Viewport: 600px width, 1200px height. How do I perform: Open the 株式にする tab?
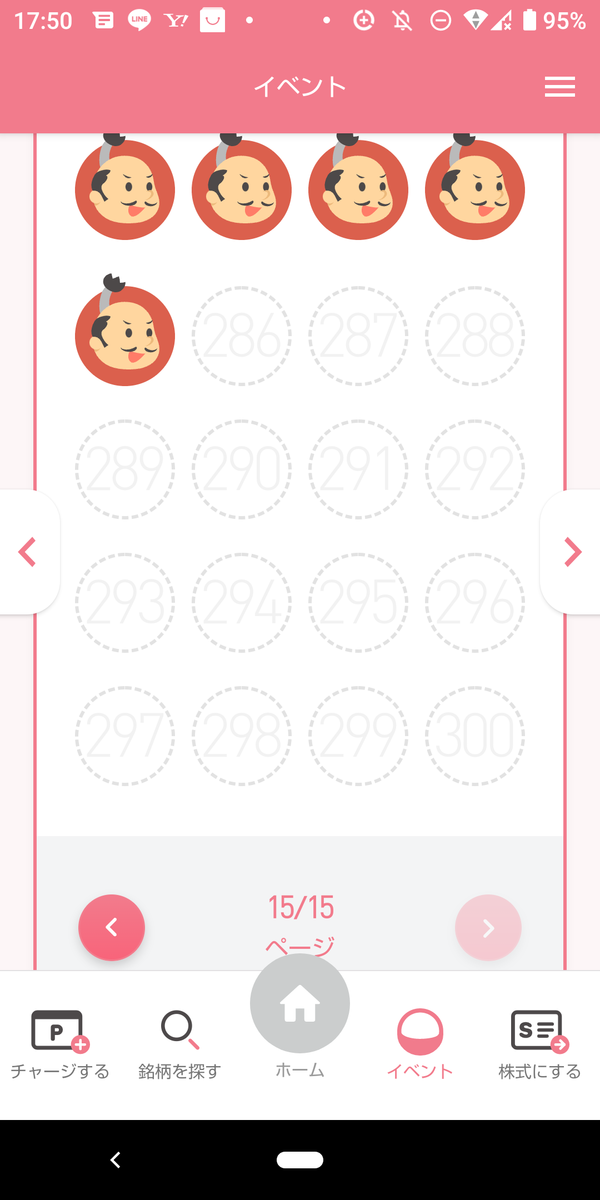[x=540, y=1043]
